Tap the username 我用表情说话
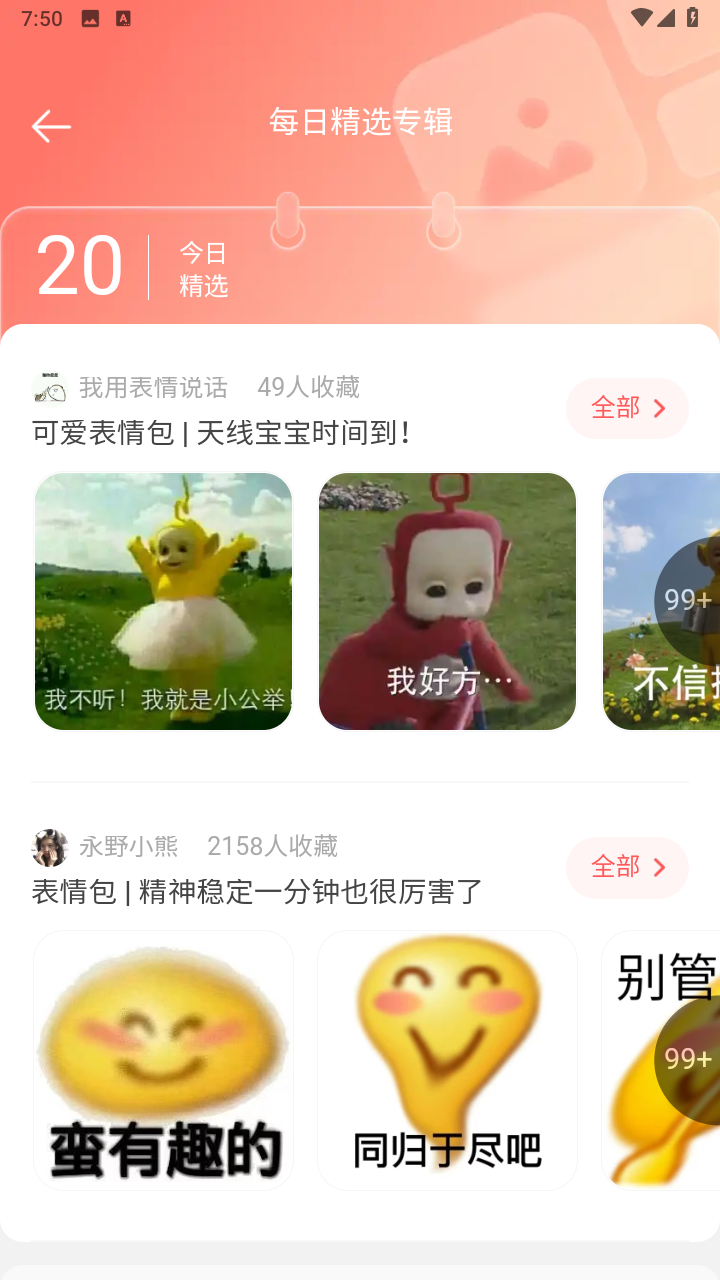The width and height of the screenshot is (720, 1280). click(x=153, y=387)
